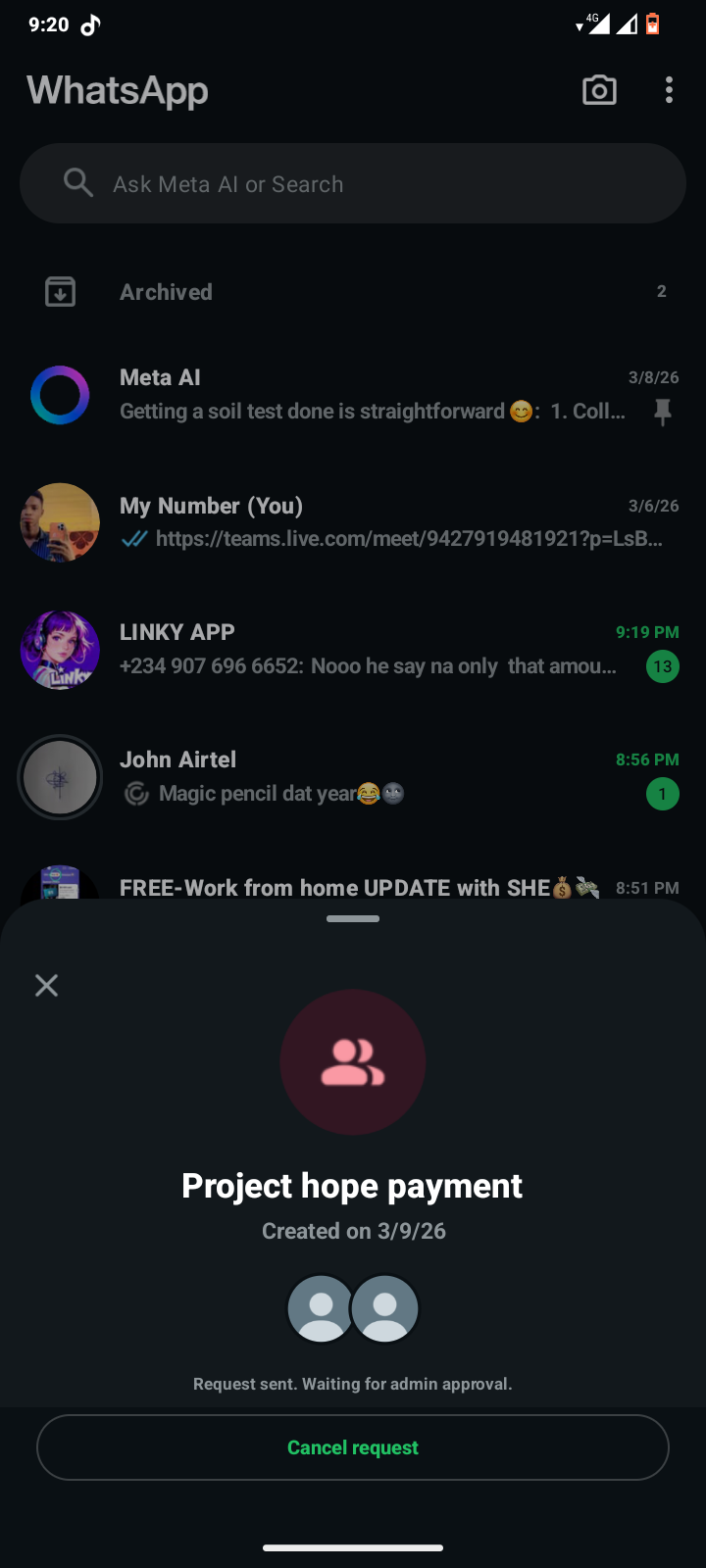Open the overflow menu
The image size is (706, 1568).
[669, 90]
